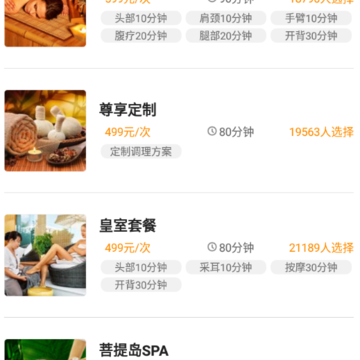The image size is (360, 360).
Task: Open the 尊享定制 package card
Action: click(179, 131)
